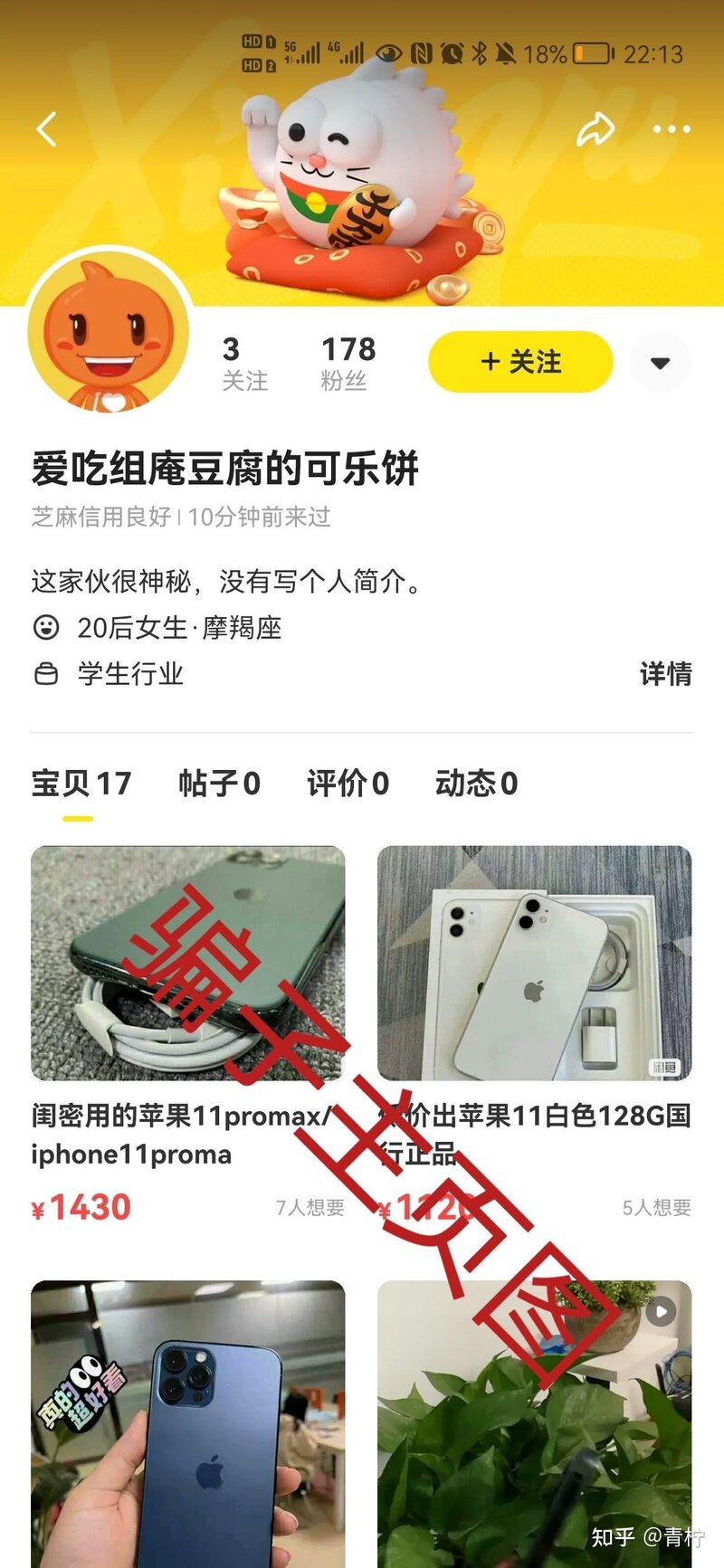View the 178 粉丝 followers list
Screen dimensions: 724x1568
[348, 363]
